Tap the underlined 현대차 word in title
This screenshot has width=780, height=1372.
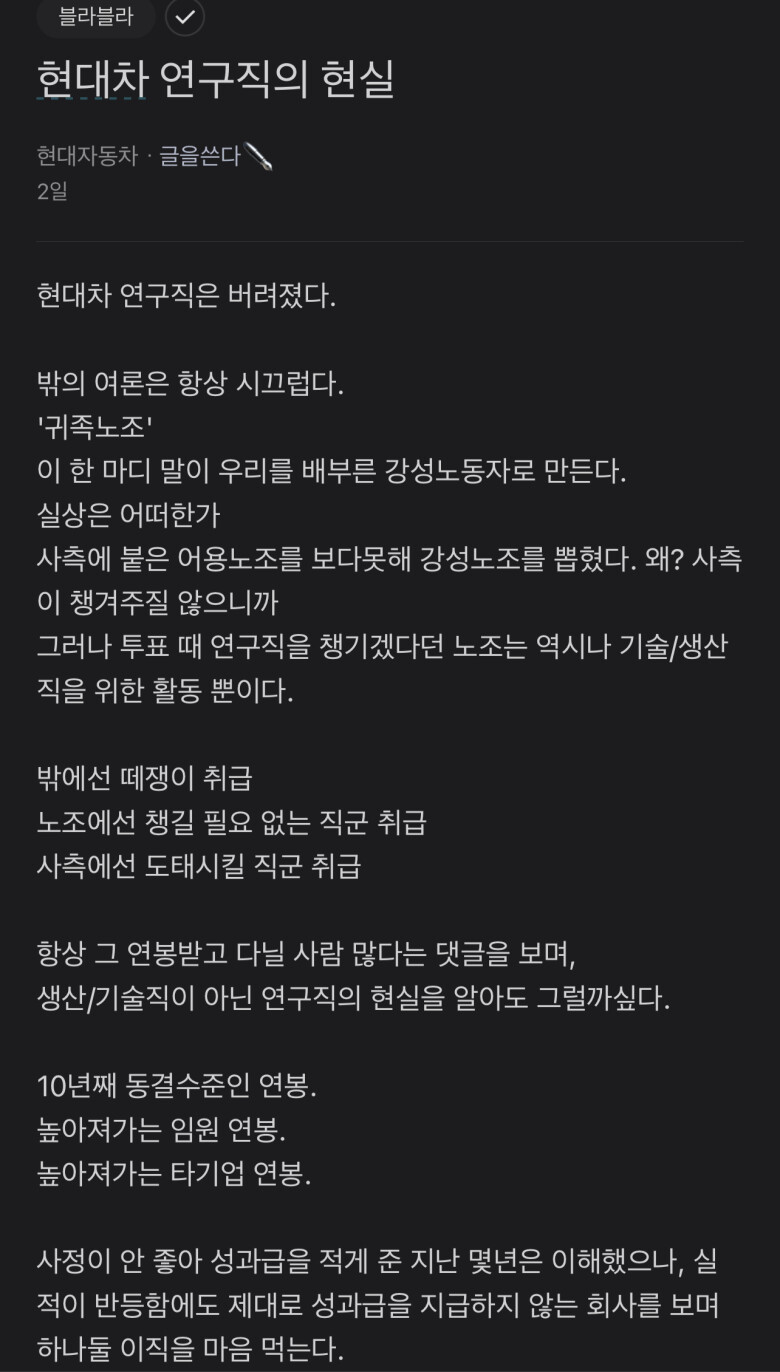point(92,80)
